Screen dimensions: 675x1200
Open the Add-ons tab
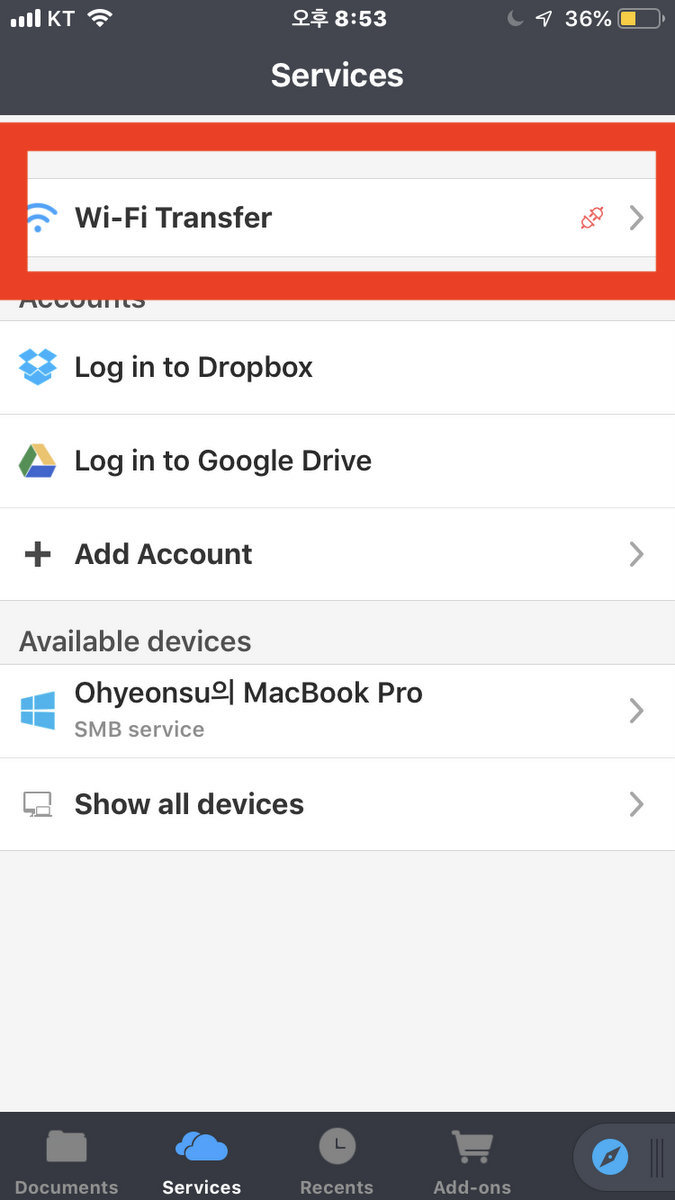(x=471, y=1160)
